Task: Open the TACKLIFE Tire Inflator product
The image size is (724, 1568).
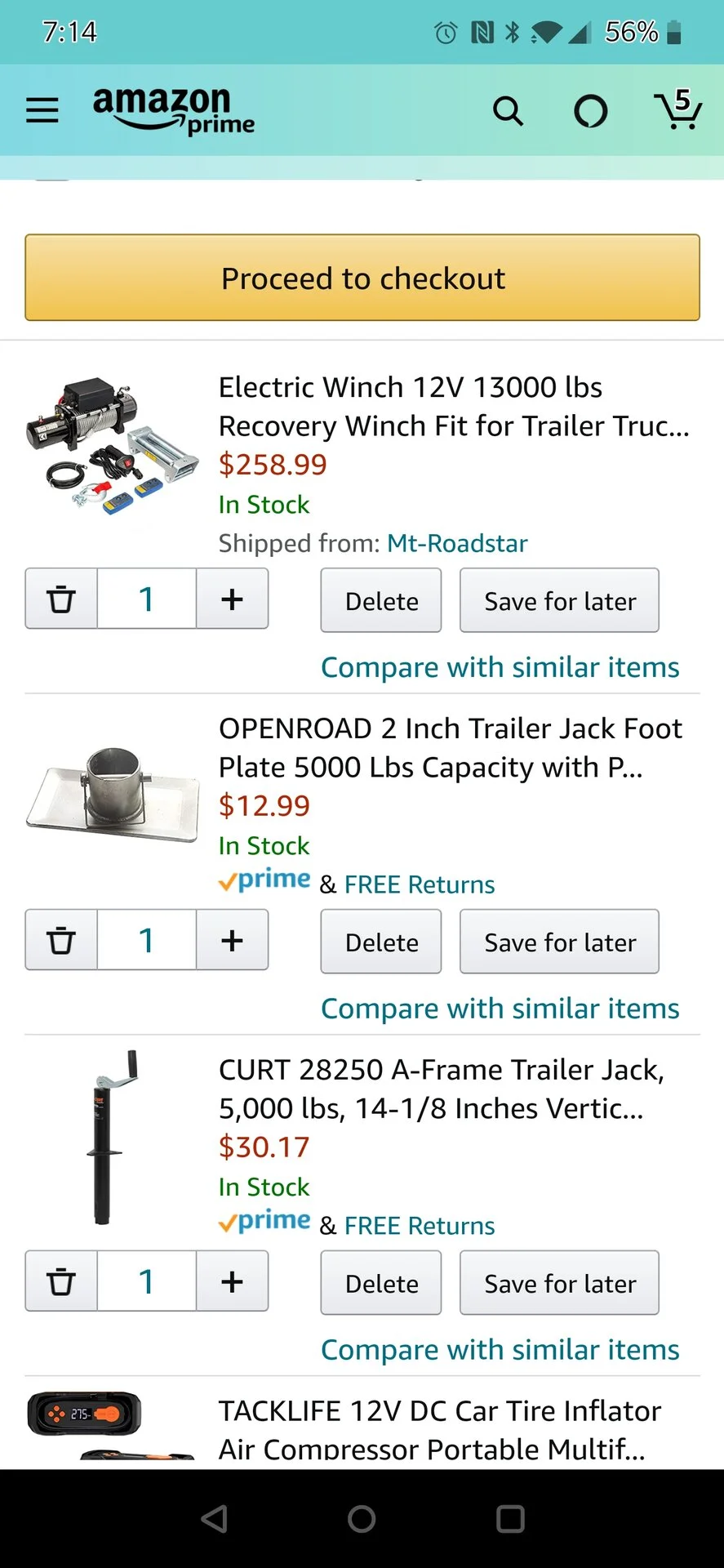Action: click(440, 1429)
